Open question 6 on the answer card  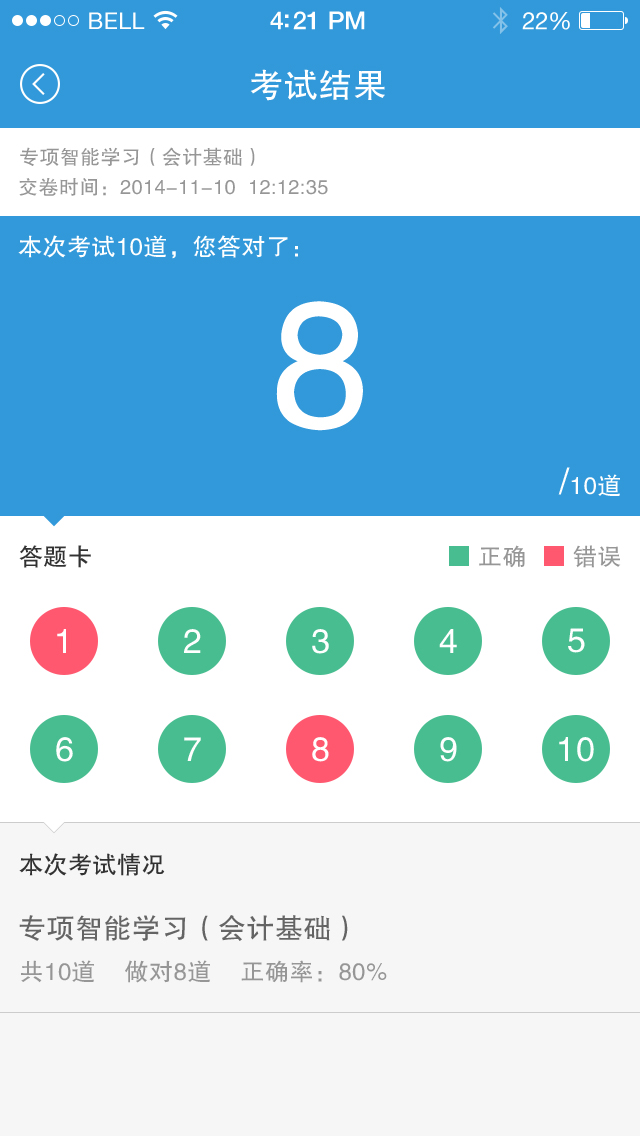[64, 749]
